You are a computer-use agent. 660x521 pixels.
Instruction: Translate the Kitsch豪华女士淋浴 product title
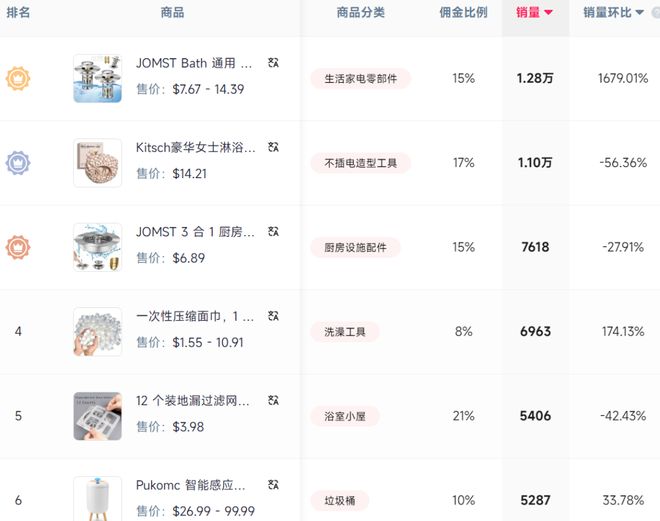[274, 147]
